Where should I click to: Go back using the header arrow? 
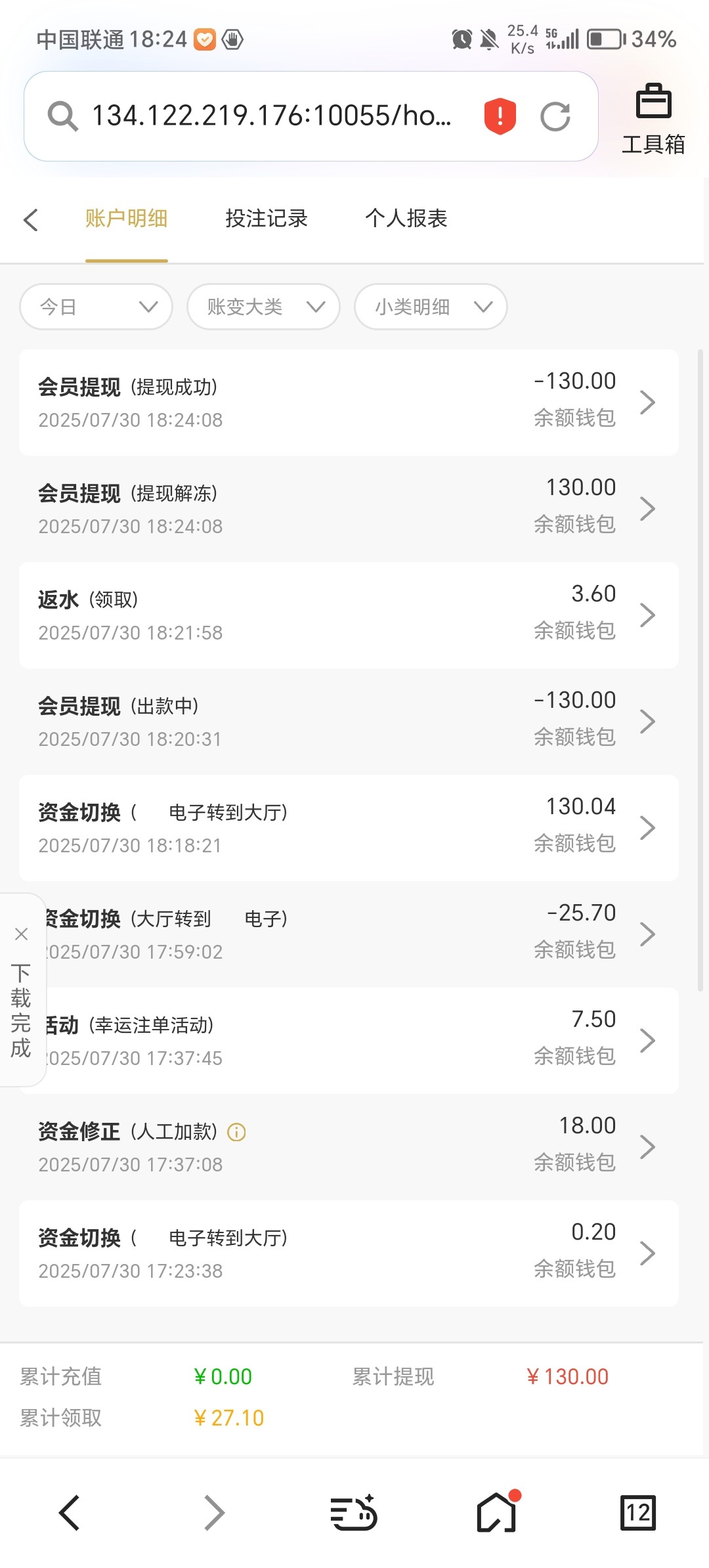[x=31, y=219]
